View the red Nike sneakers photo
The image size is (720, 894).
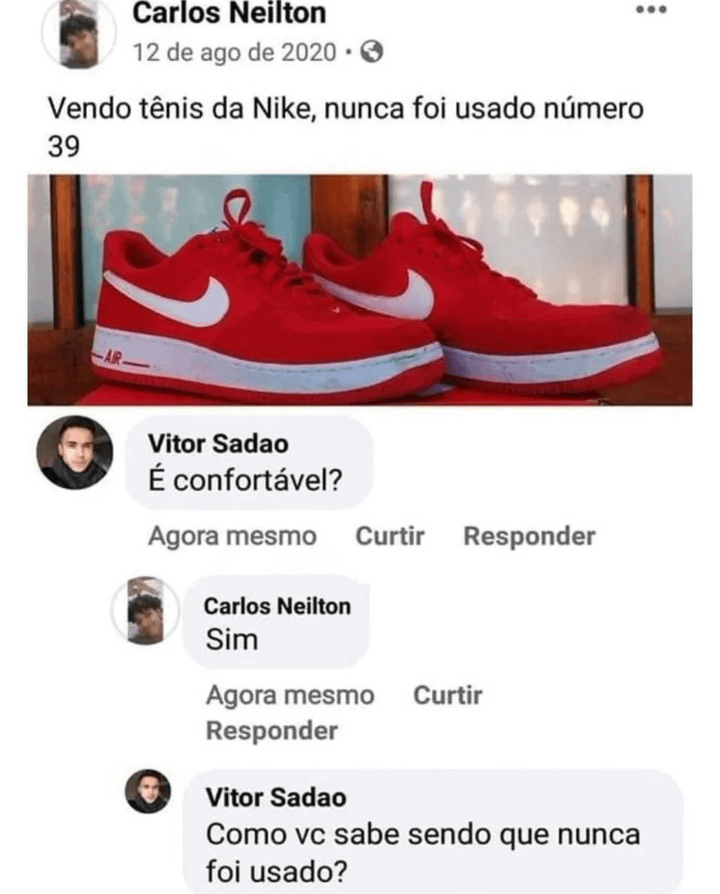360,289
